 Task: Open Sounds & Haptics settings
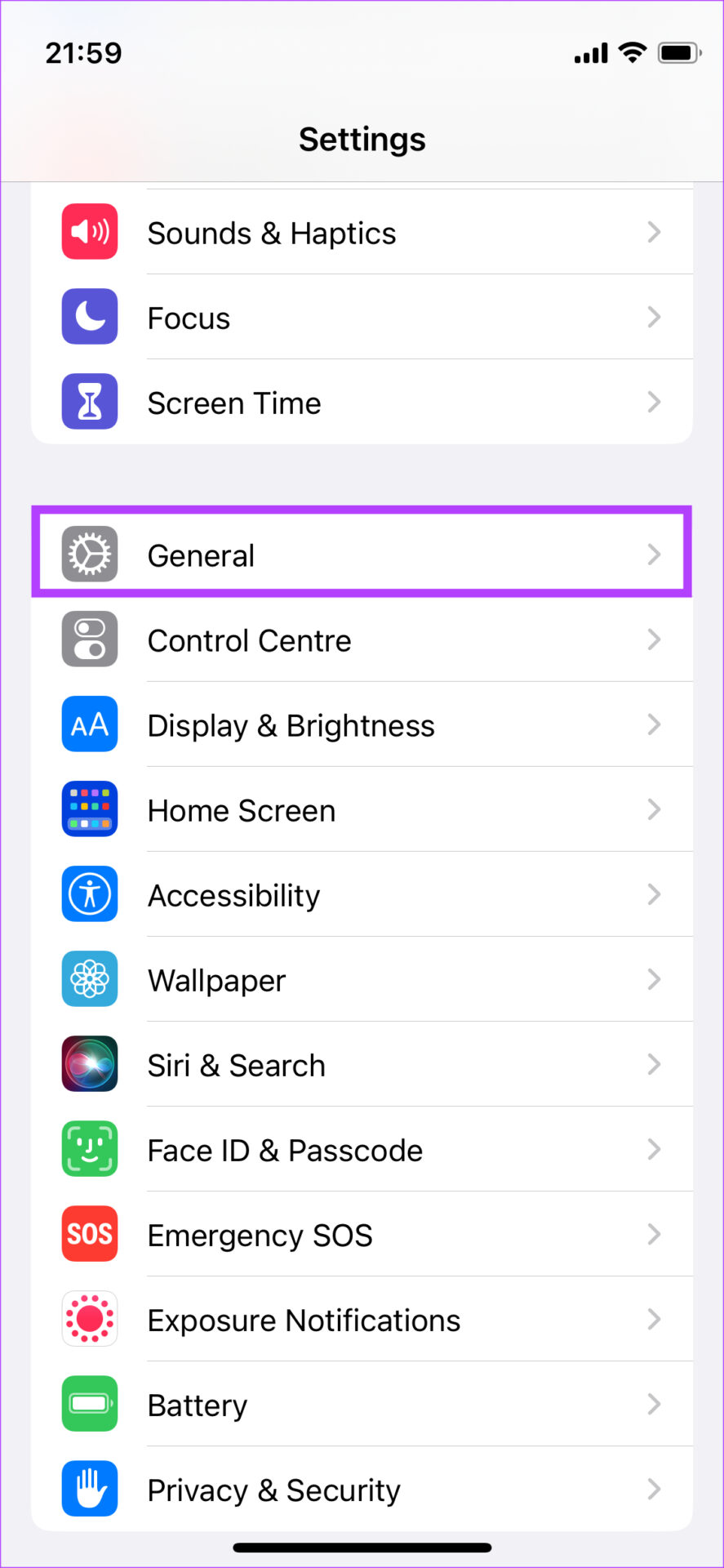[x=362, y=233]
